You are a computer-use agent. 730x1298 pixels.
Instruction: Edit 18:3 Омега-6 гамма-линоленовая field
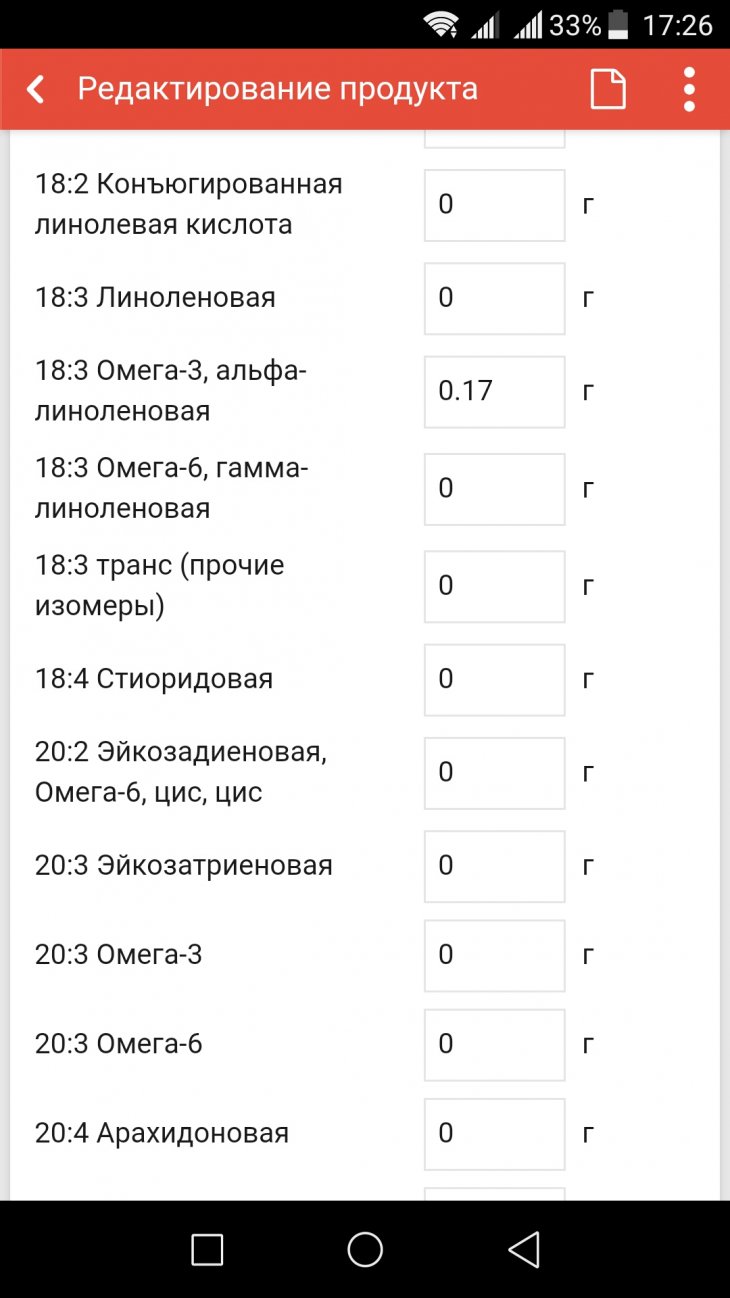pos(494,488)
